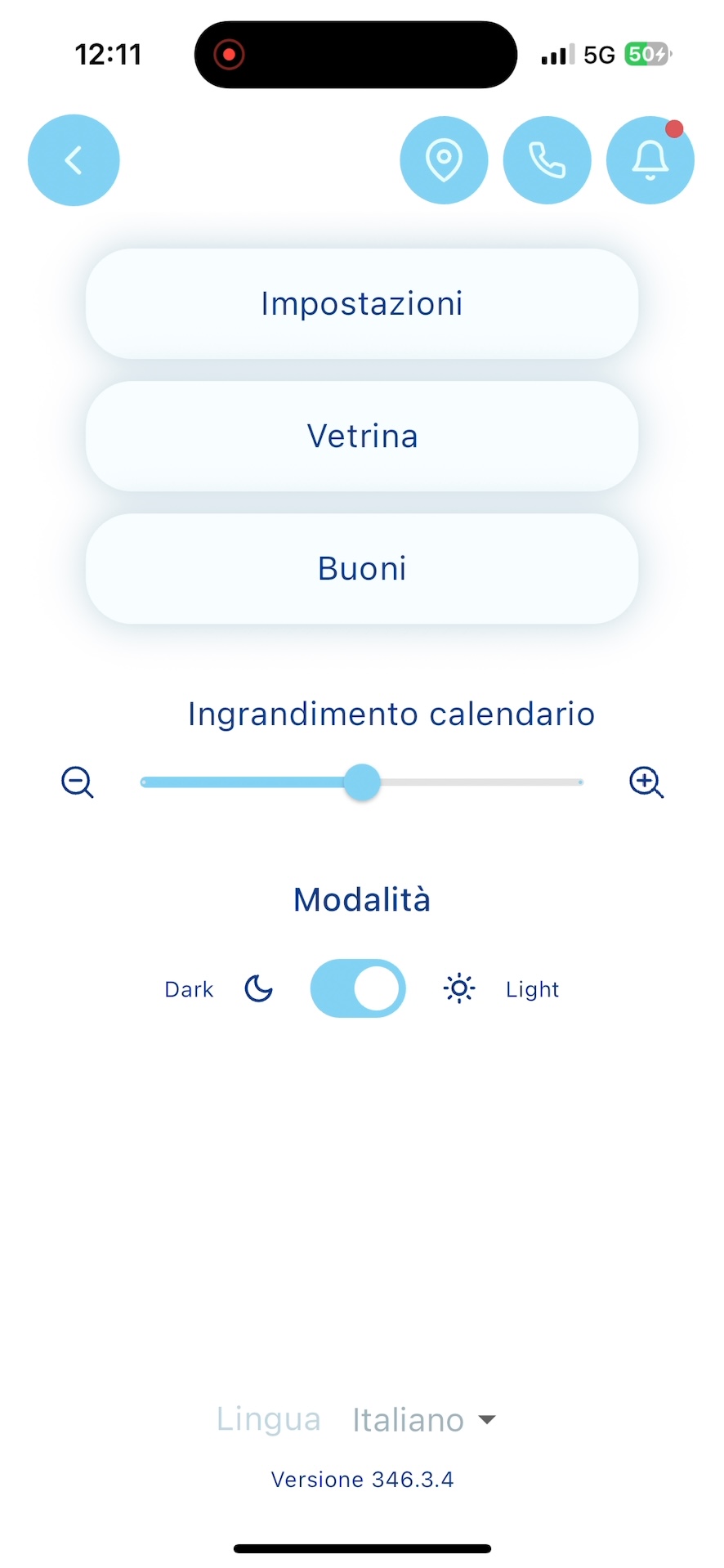Expand the Lingua Italiano dropdown
This screenshot has height=1568, width=724.
pyautogui.click(x=423, y=1420)
